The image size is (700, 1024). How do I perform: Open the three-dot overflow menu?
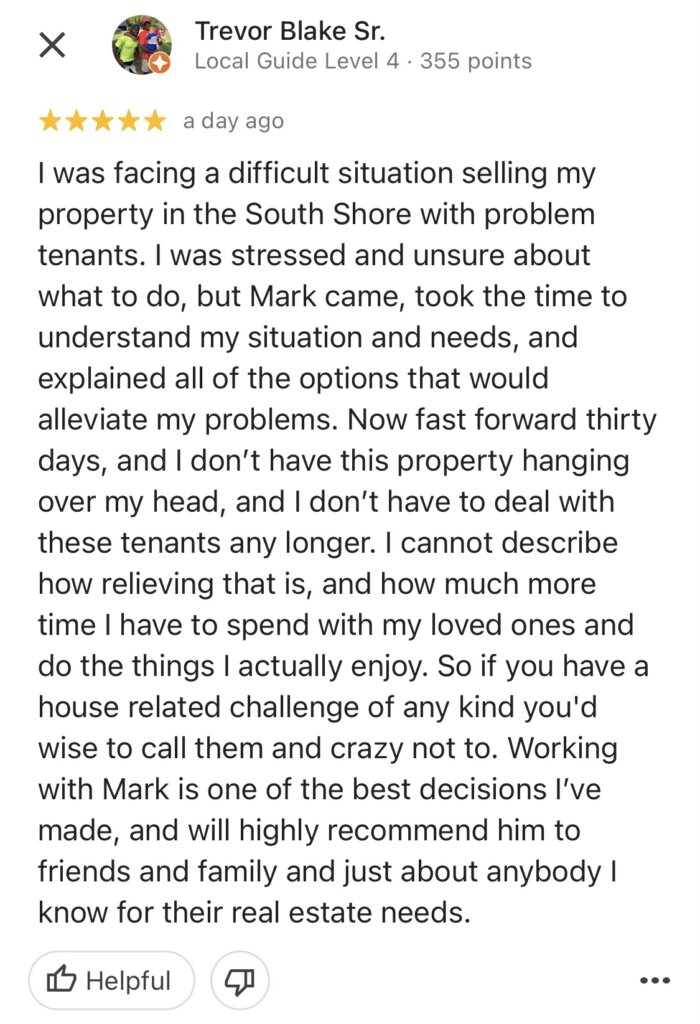click(x=654, y=981)
